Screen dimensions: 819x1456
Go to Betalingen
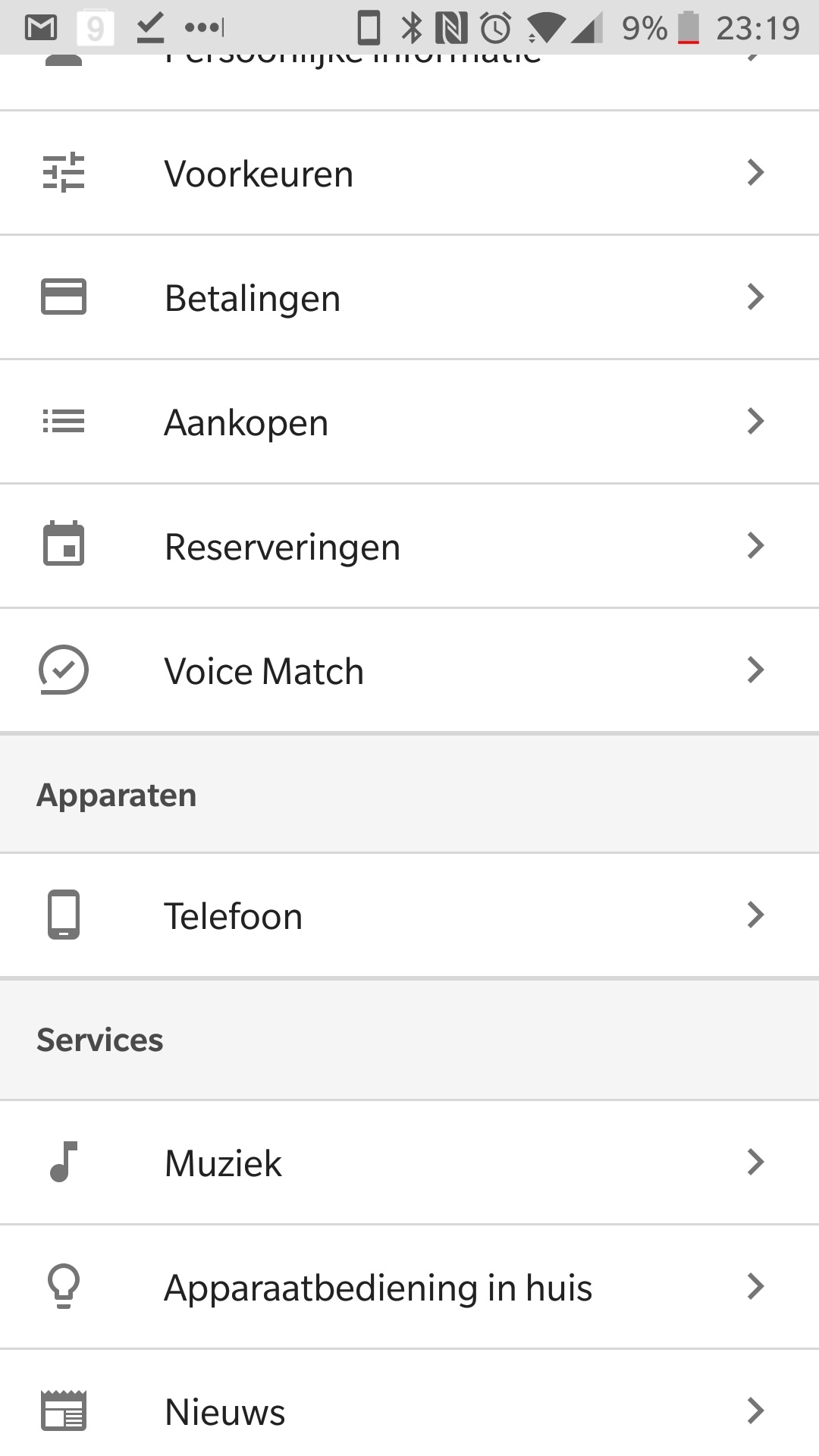(x=409, y=298)
